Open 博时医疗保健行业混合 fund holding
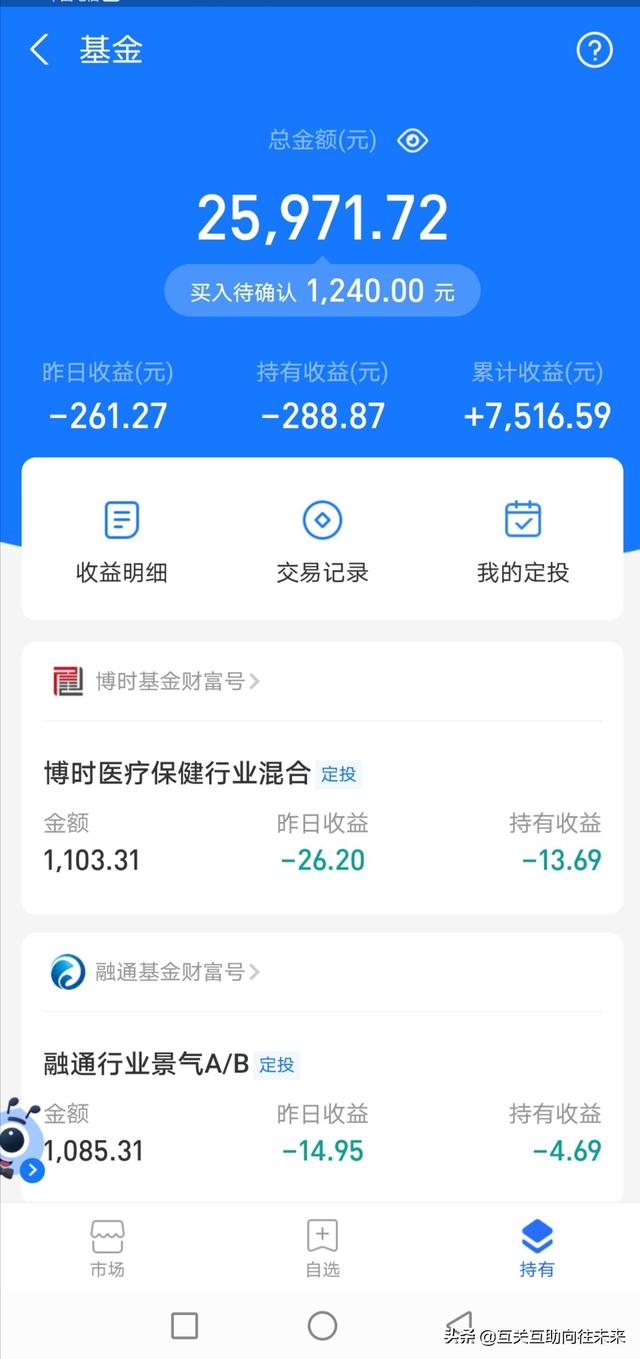 click(x=322, y=816)
